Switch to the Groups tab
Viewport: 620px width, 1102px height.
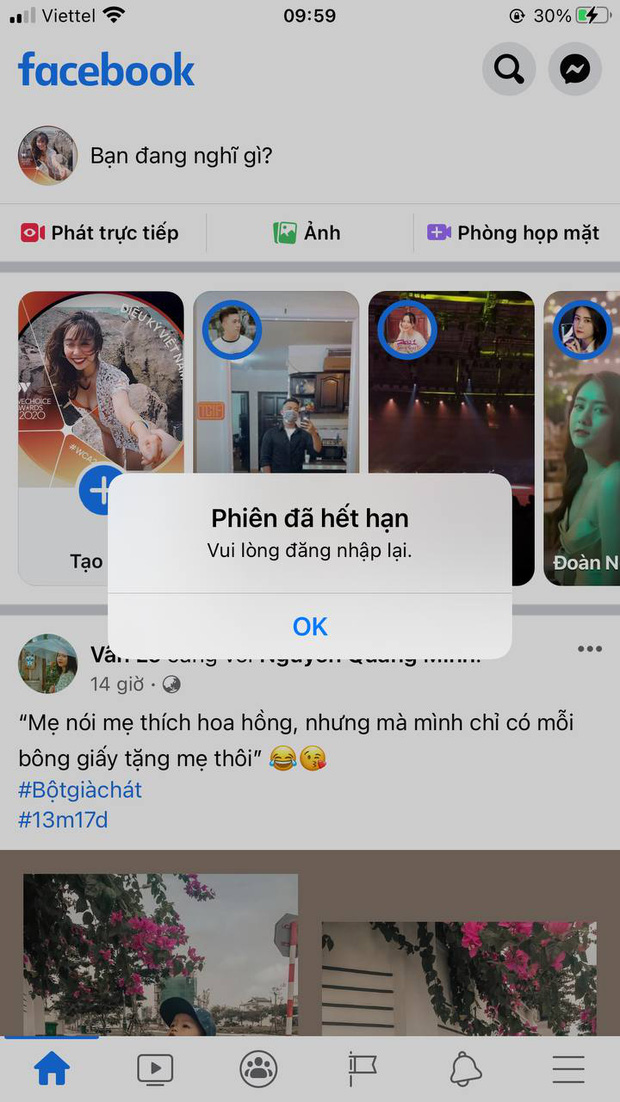click(x=259, y=1070)
